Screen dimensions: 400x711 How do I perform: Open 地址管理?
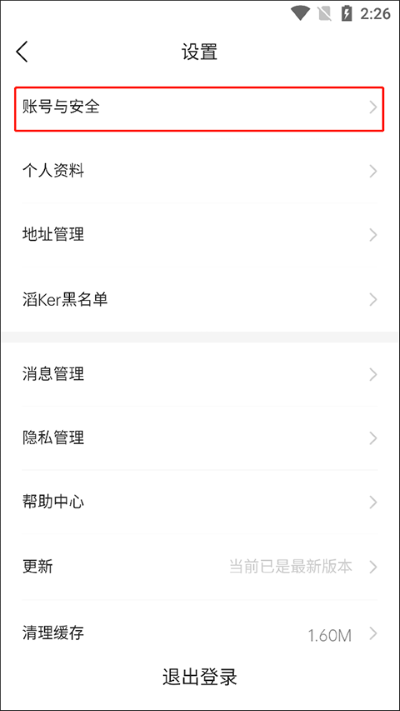(x=200, y=235)
